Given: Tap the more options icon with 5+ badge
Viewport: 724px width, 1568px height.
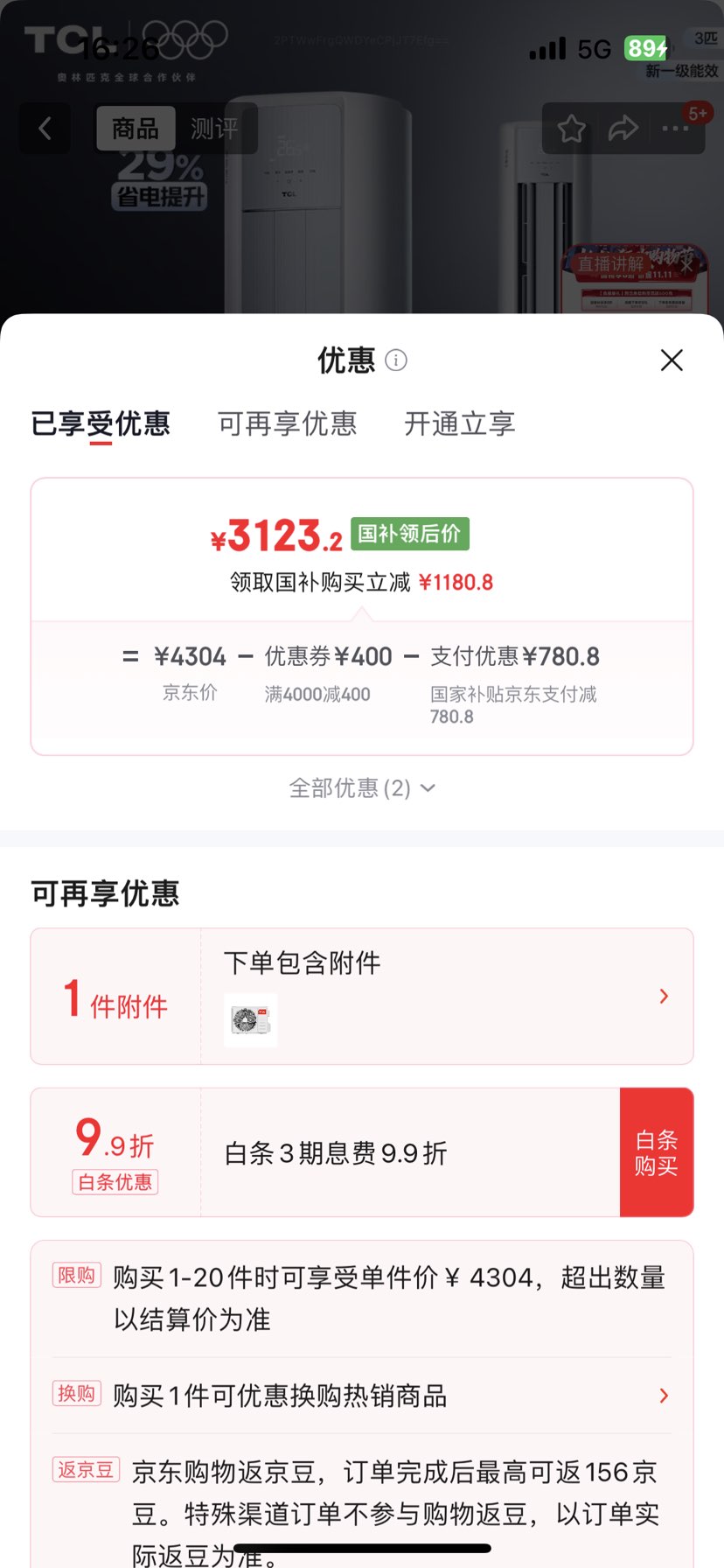Looking at the screenshot, I should [675, 128].
